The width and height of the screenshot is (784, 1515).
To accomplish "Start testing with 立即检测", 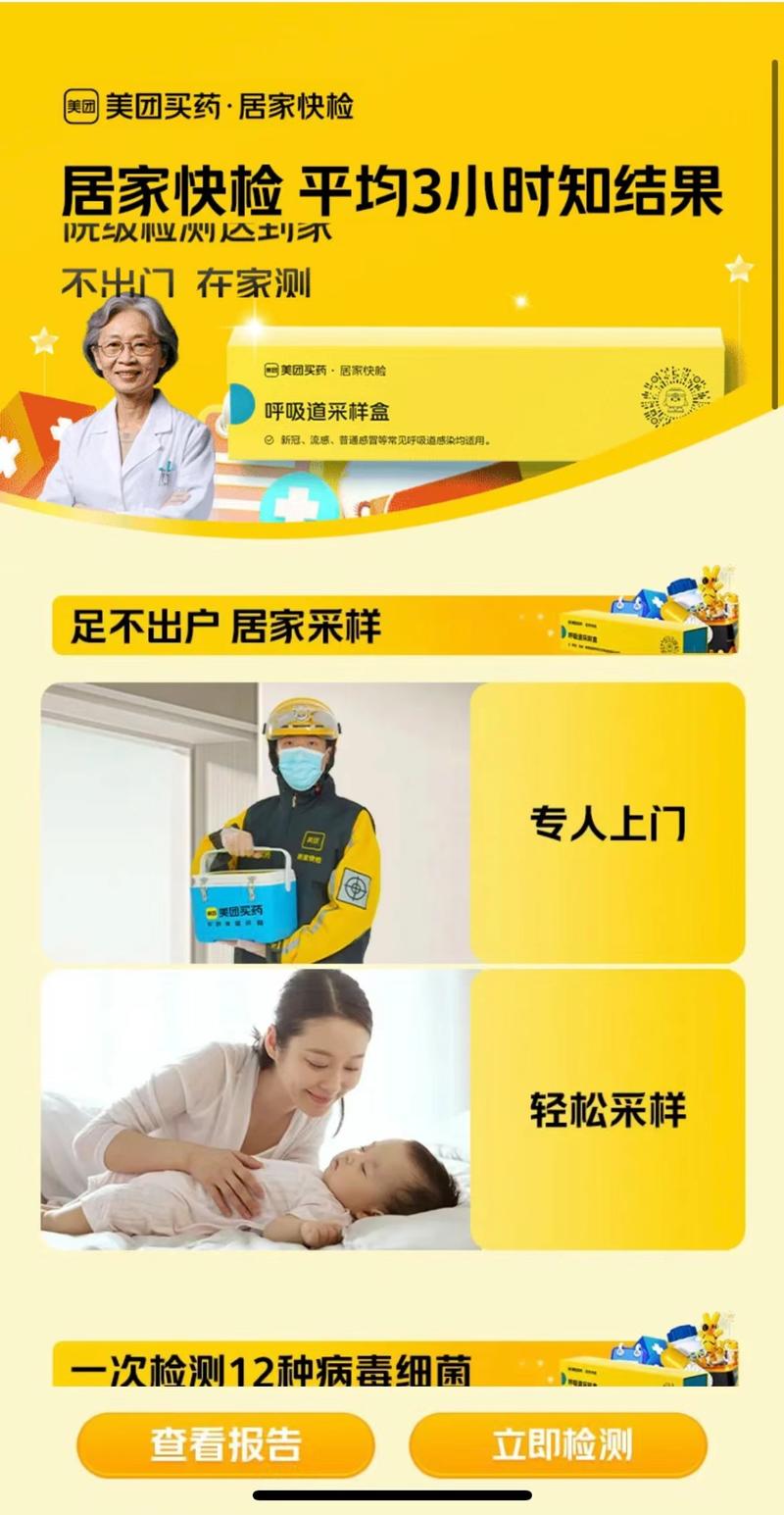I will 559,1444.
